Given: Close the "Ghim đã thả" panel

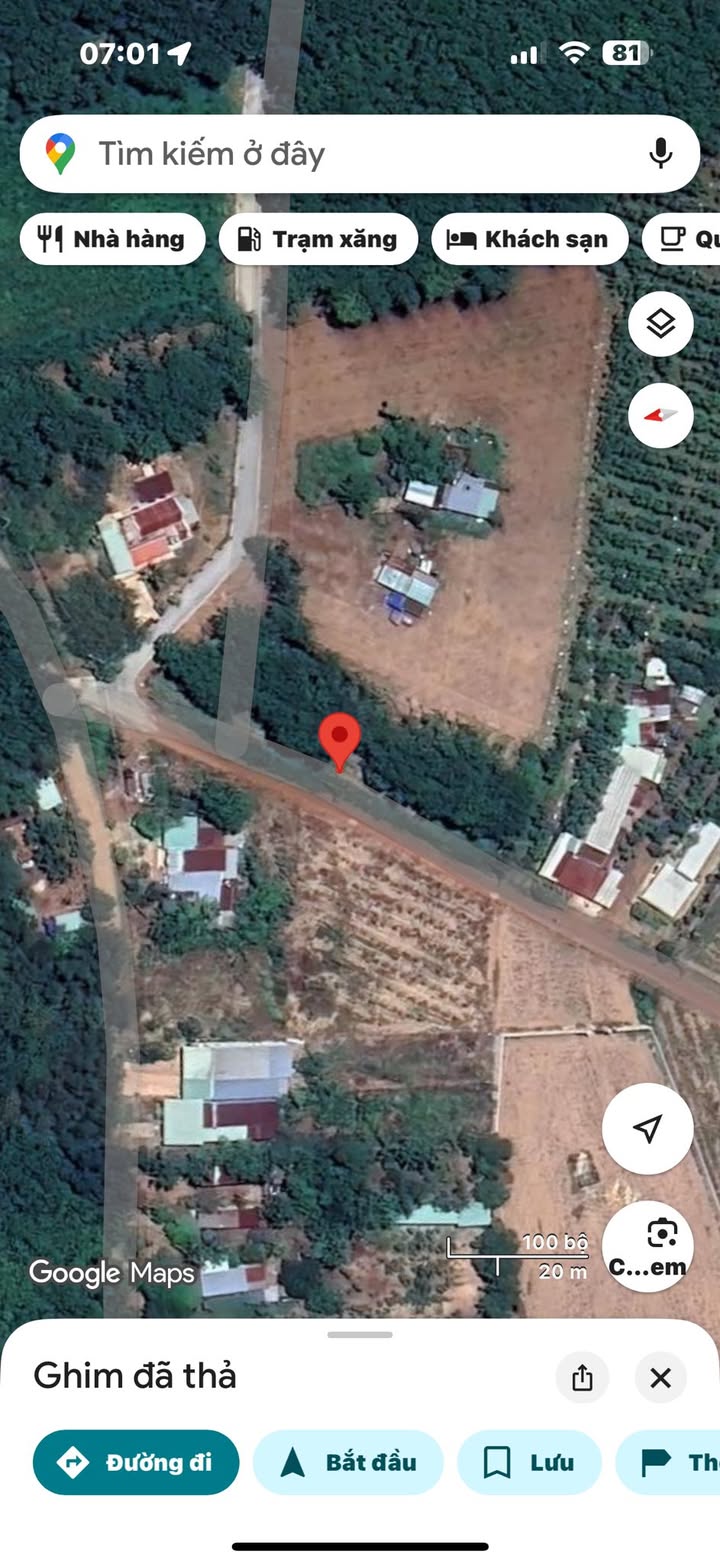Looking at the screenshot, I should point(660,1378).
